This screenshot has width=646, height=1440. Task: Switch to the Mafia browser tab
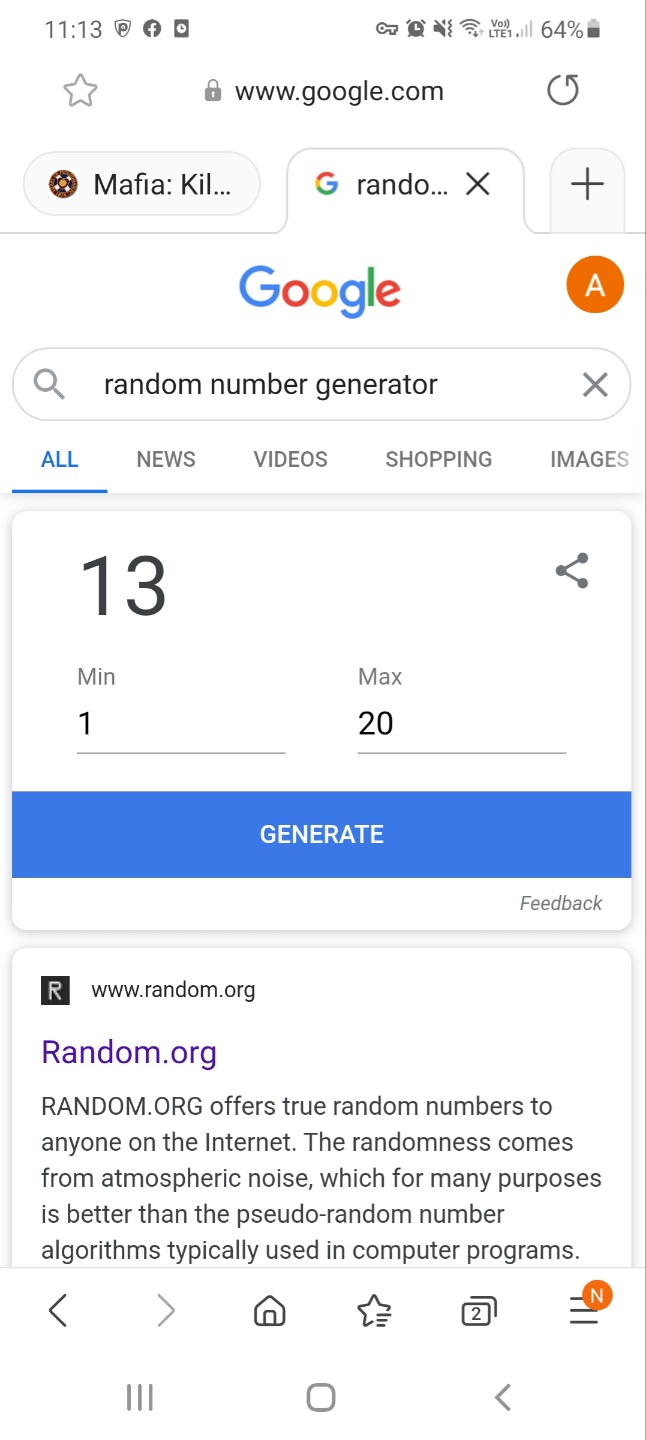[142, 184]
